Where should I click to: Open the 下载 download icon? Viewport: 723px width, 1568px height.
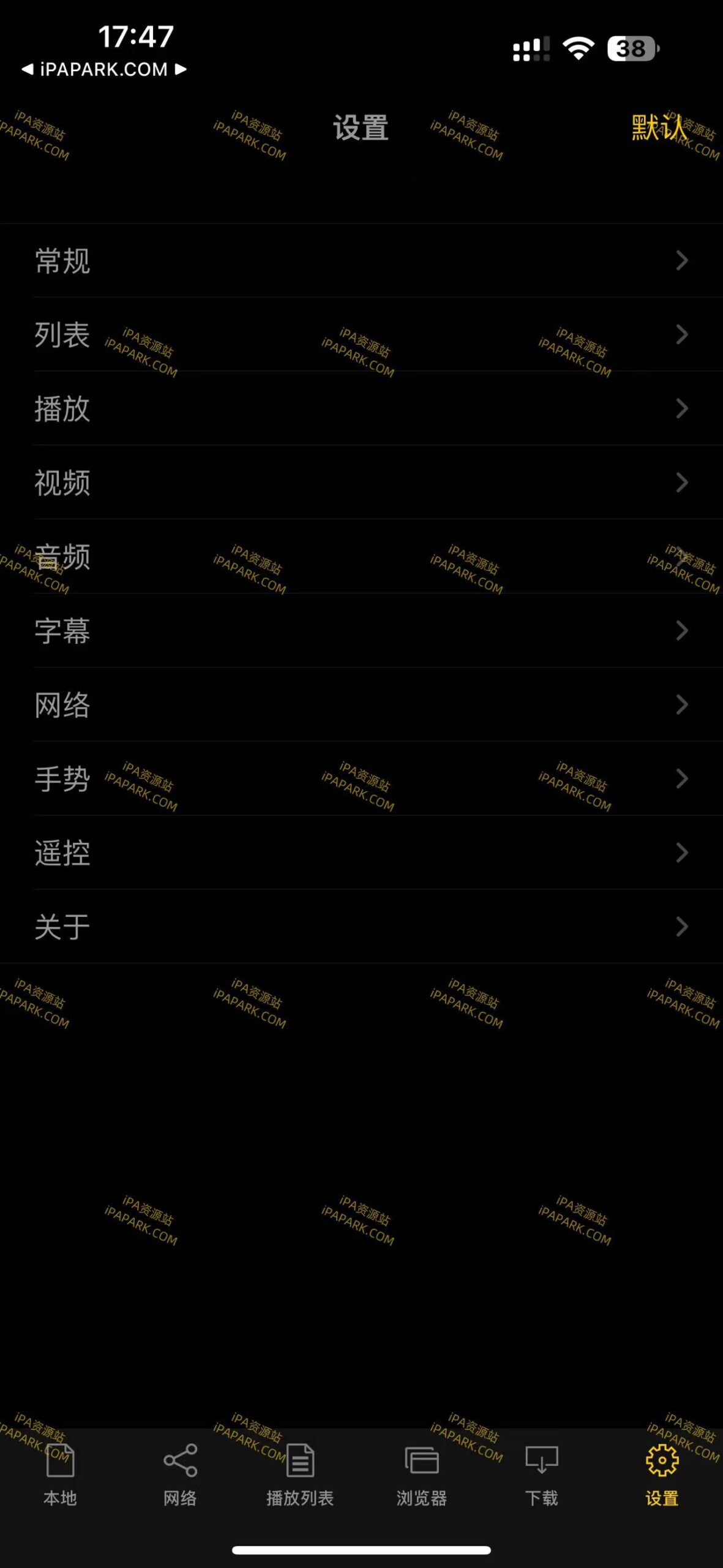pos(541,1460)
